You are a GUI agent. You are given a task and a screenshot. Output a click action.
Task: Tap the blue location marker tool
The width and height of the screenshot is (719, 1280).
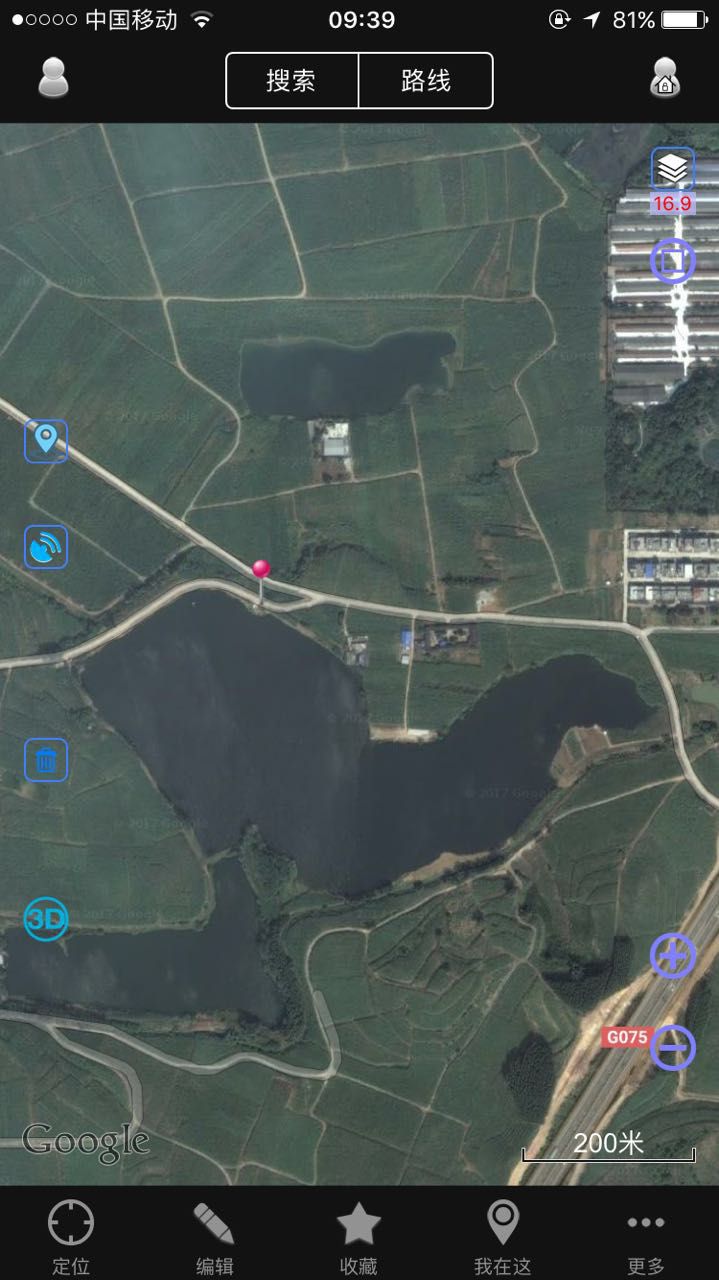tap(46, 440)
